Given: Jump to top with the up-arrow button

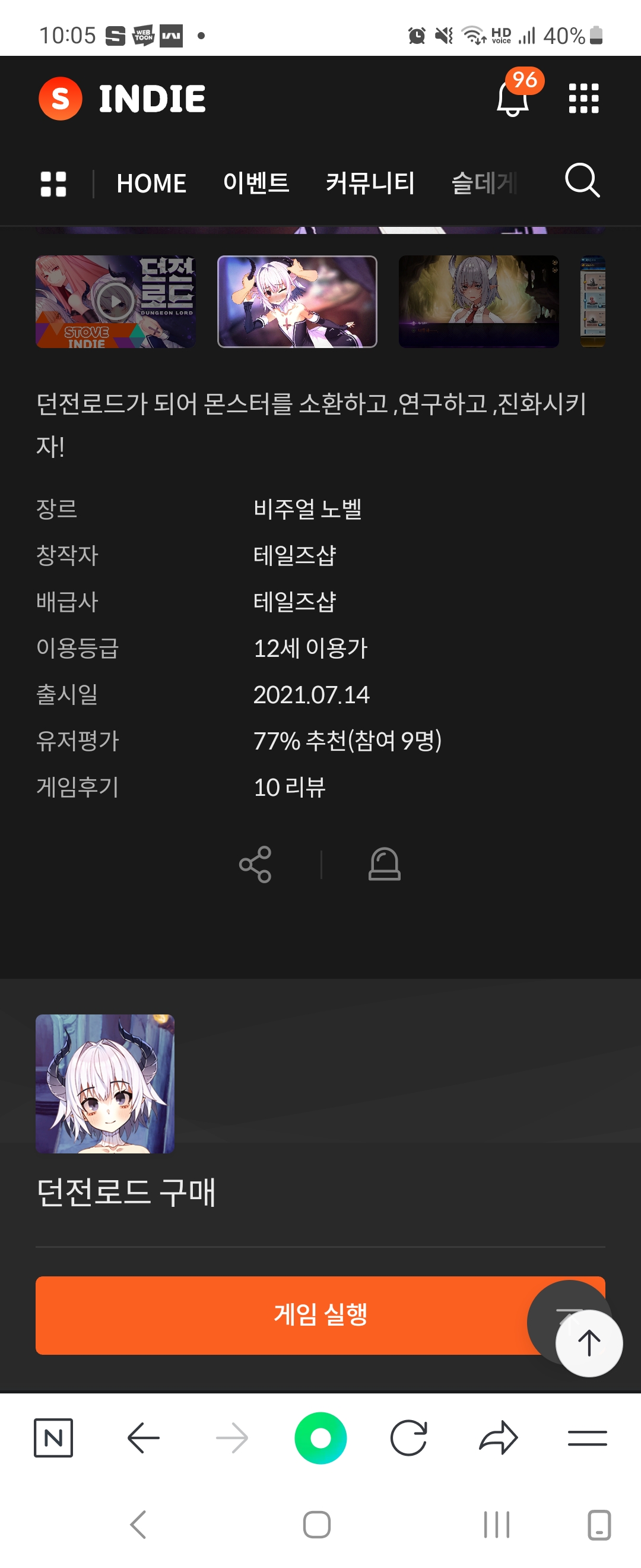Looking at the screenshot, I should (x=589, y=1343).
